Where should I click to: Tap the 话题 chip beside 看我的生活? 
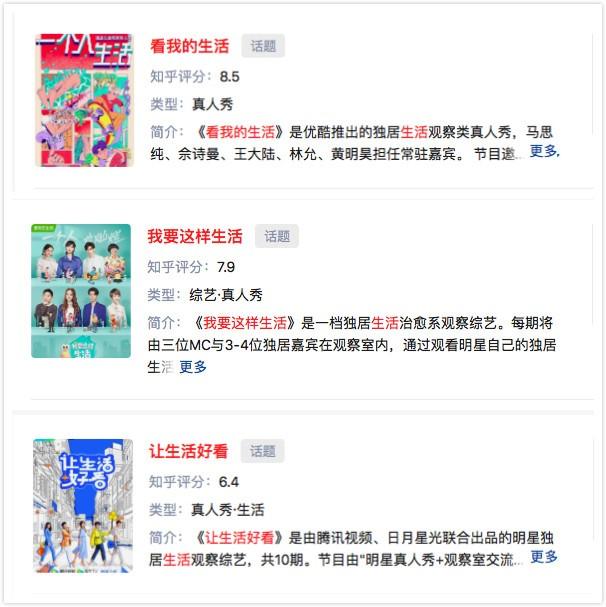click(263, 46)
